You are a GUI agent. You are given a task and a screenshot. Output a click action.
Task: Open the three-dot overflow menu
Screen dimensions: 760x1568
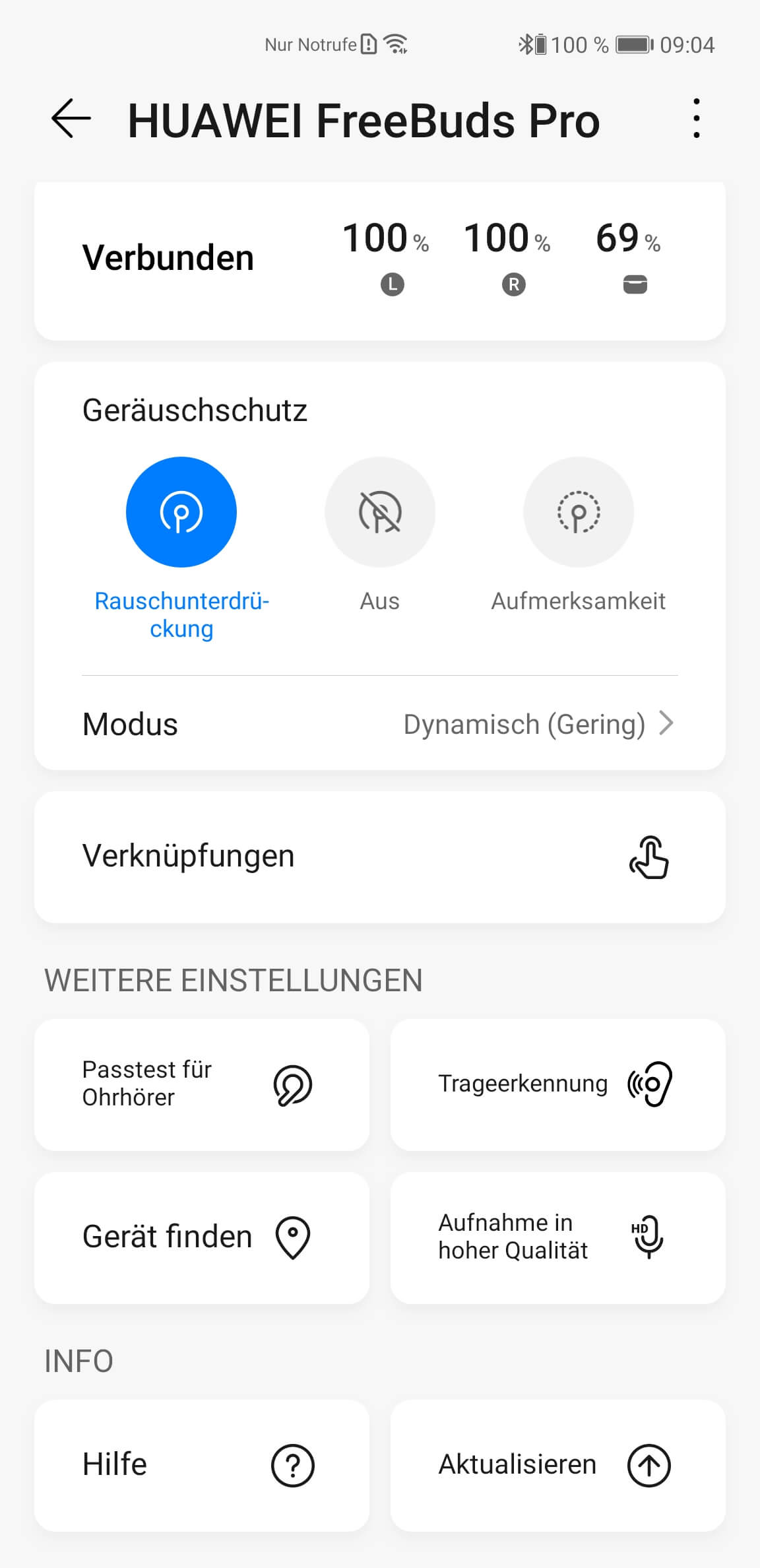click(x=696, y=119)
